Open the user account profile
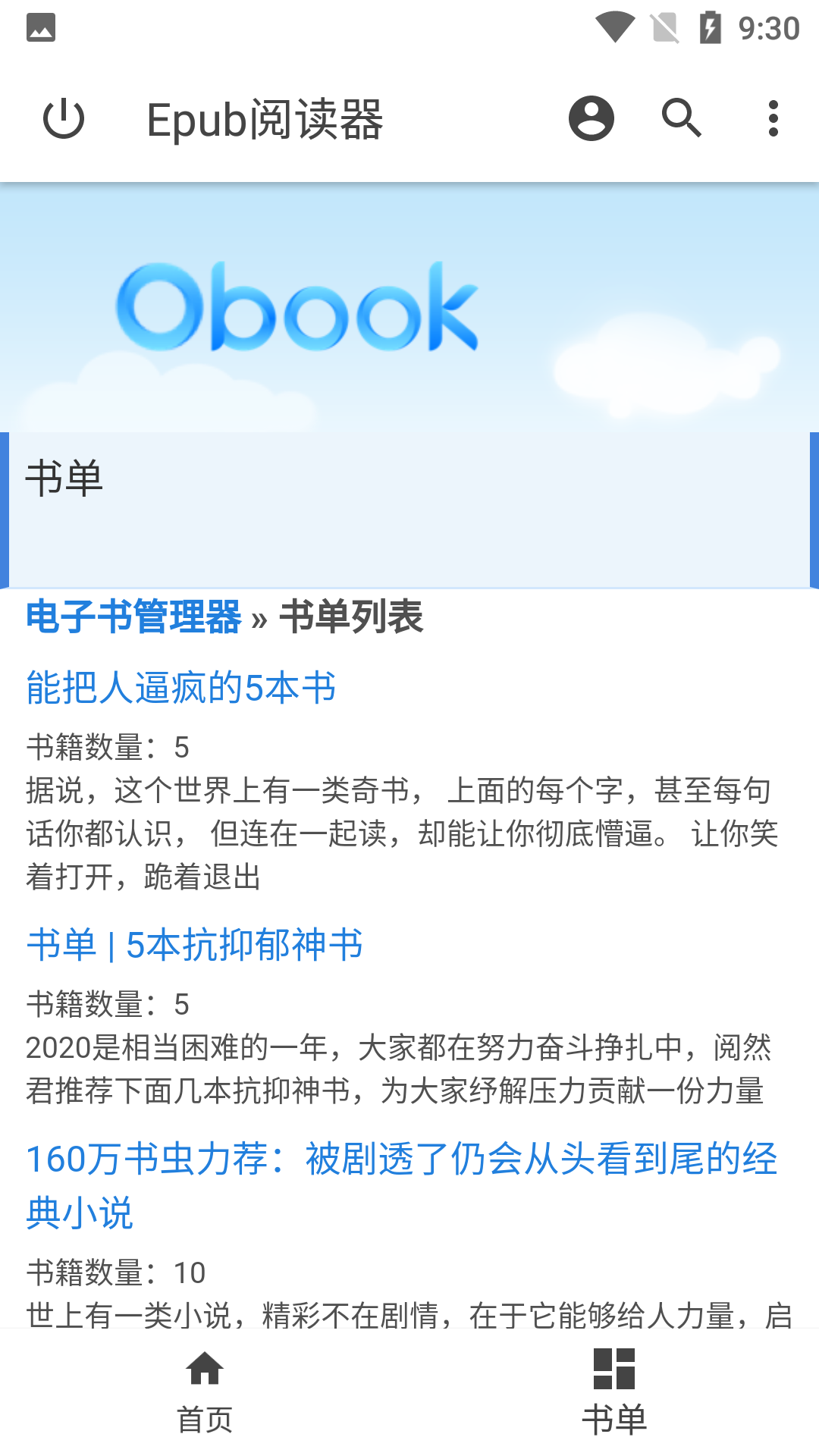Screen dimensions: 819x1456 tap(591, 119)
